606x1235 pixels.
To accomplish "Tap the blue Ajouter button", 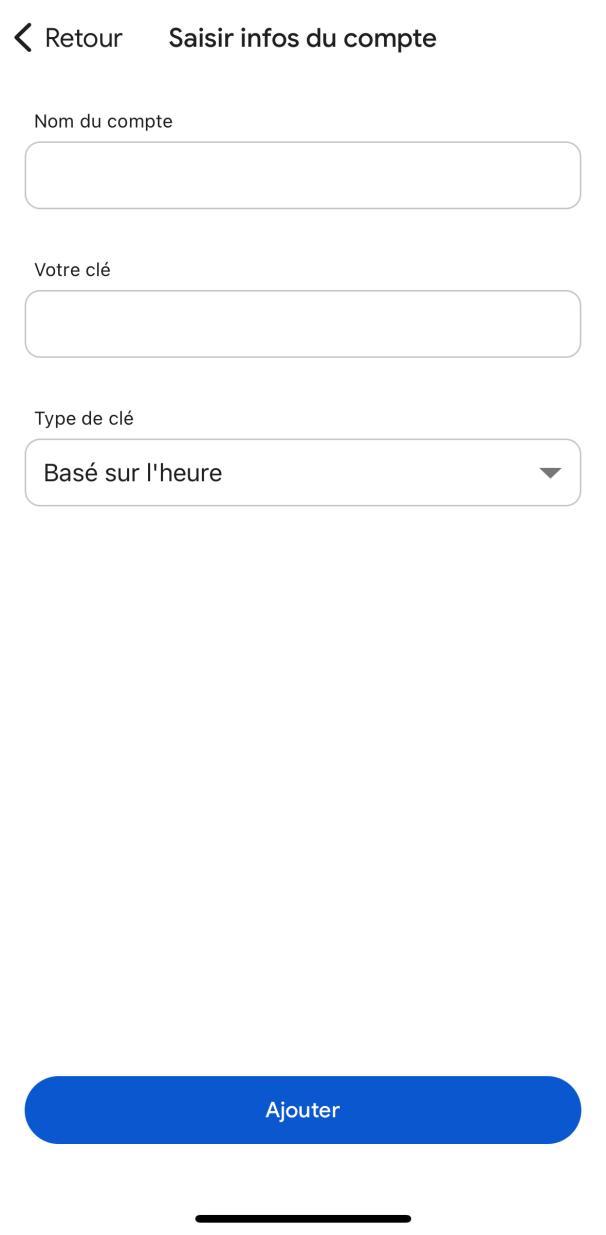I will point(303,1110).
